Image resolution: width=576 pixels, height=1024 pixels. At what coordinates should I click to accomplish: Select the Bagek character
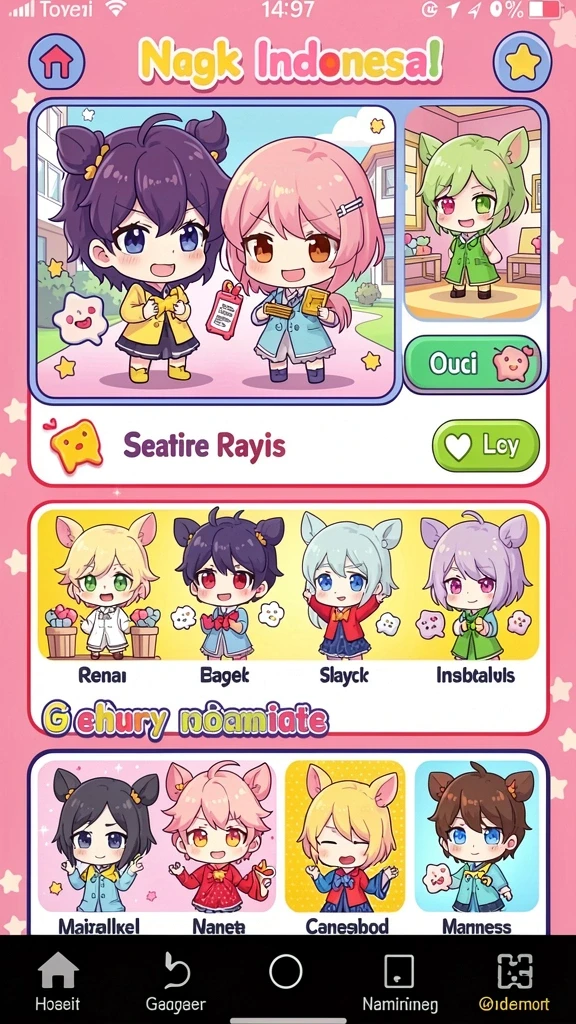coord(226,597)
